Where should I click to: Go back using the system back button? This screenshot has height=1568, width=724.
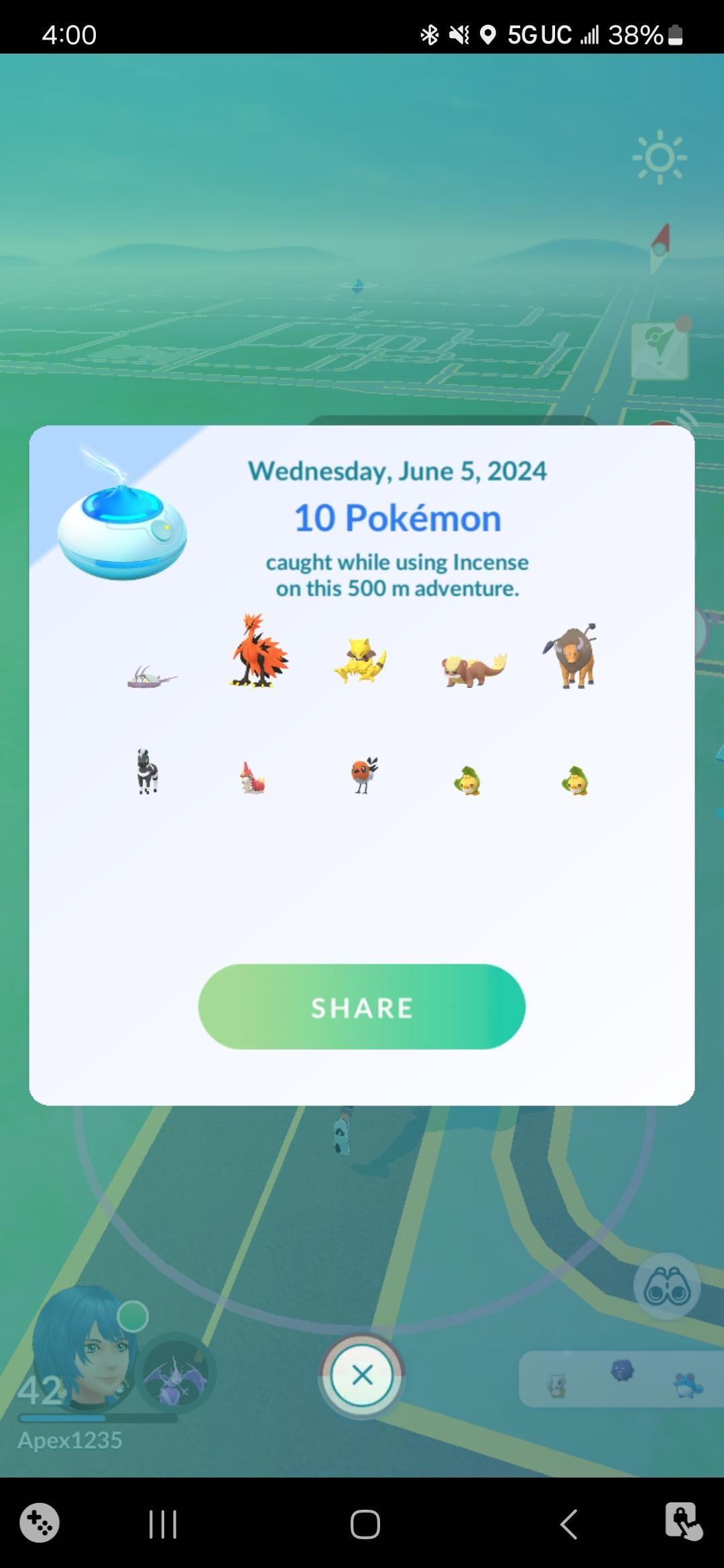(x=568, y=1524)
